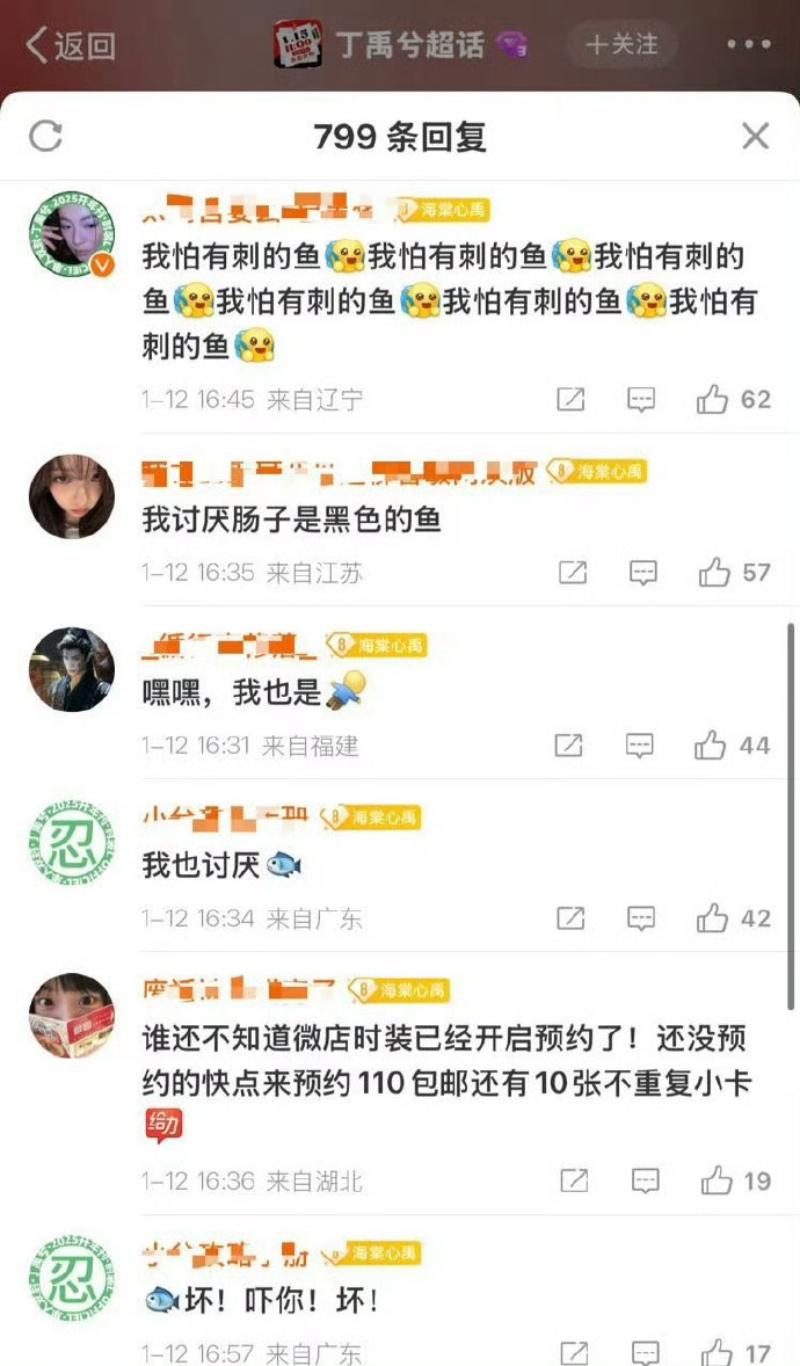Like the 我讨厌肠子是黑色的鱼 comment

[714, 573]
